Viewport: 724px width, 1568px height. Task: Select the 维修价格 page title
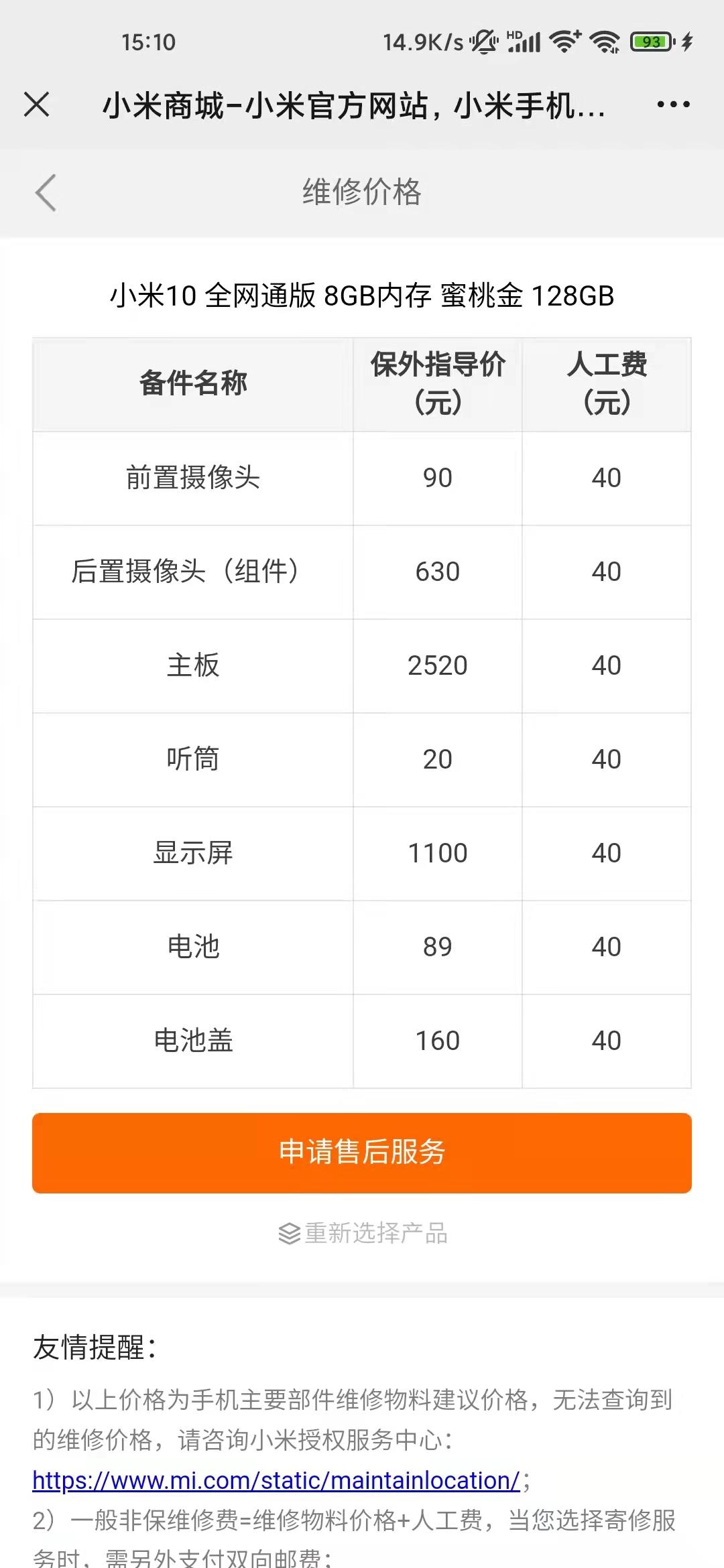pyautogui.click(x=362, y=193)
